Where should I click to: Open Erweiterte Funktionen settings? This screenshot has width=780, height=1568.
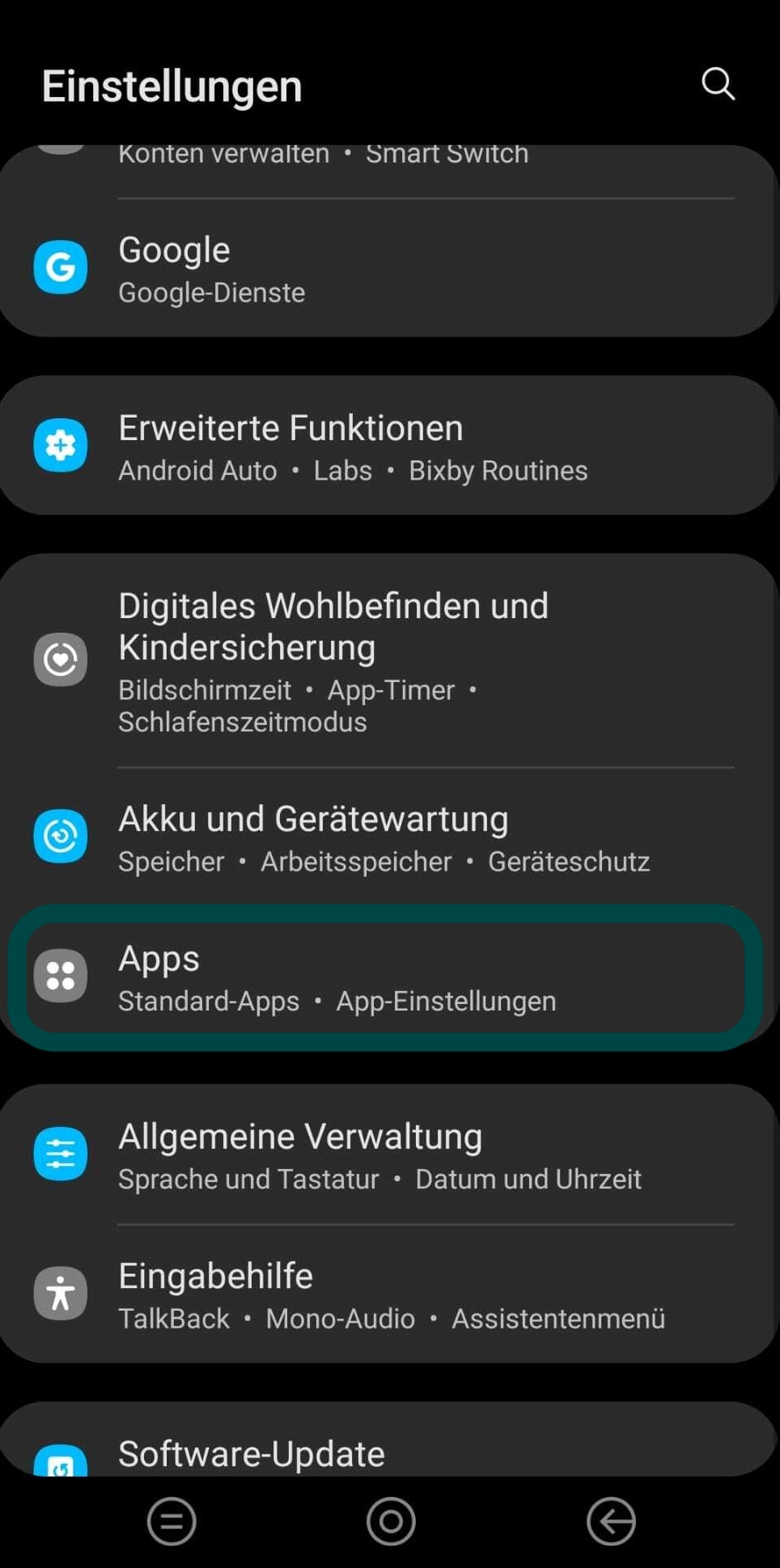(388, 447)
